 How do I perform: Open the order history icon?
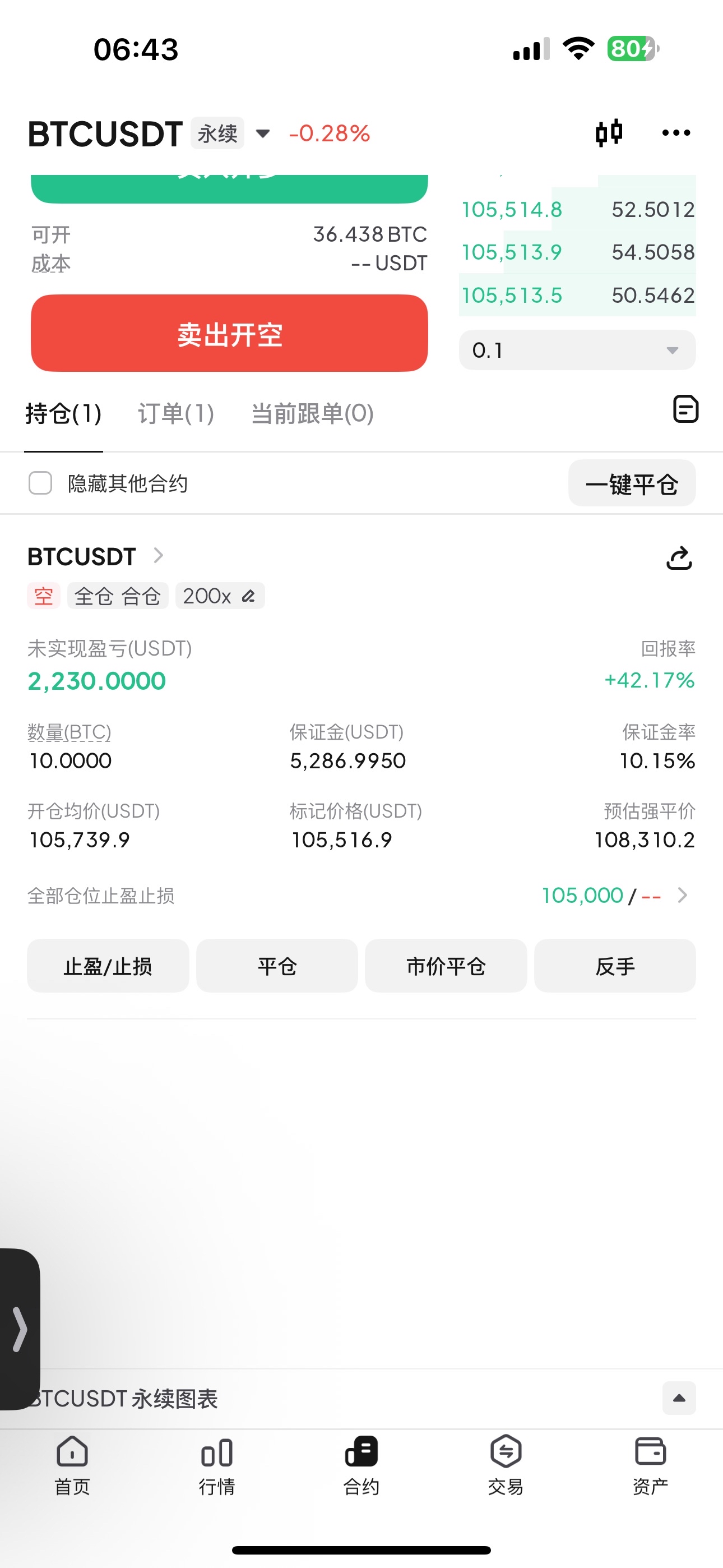coord(685,409)
